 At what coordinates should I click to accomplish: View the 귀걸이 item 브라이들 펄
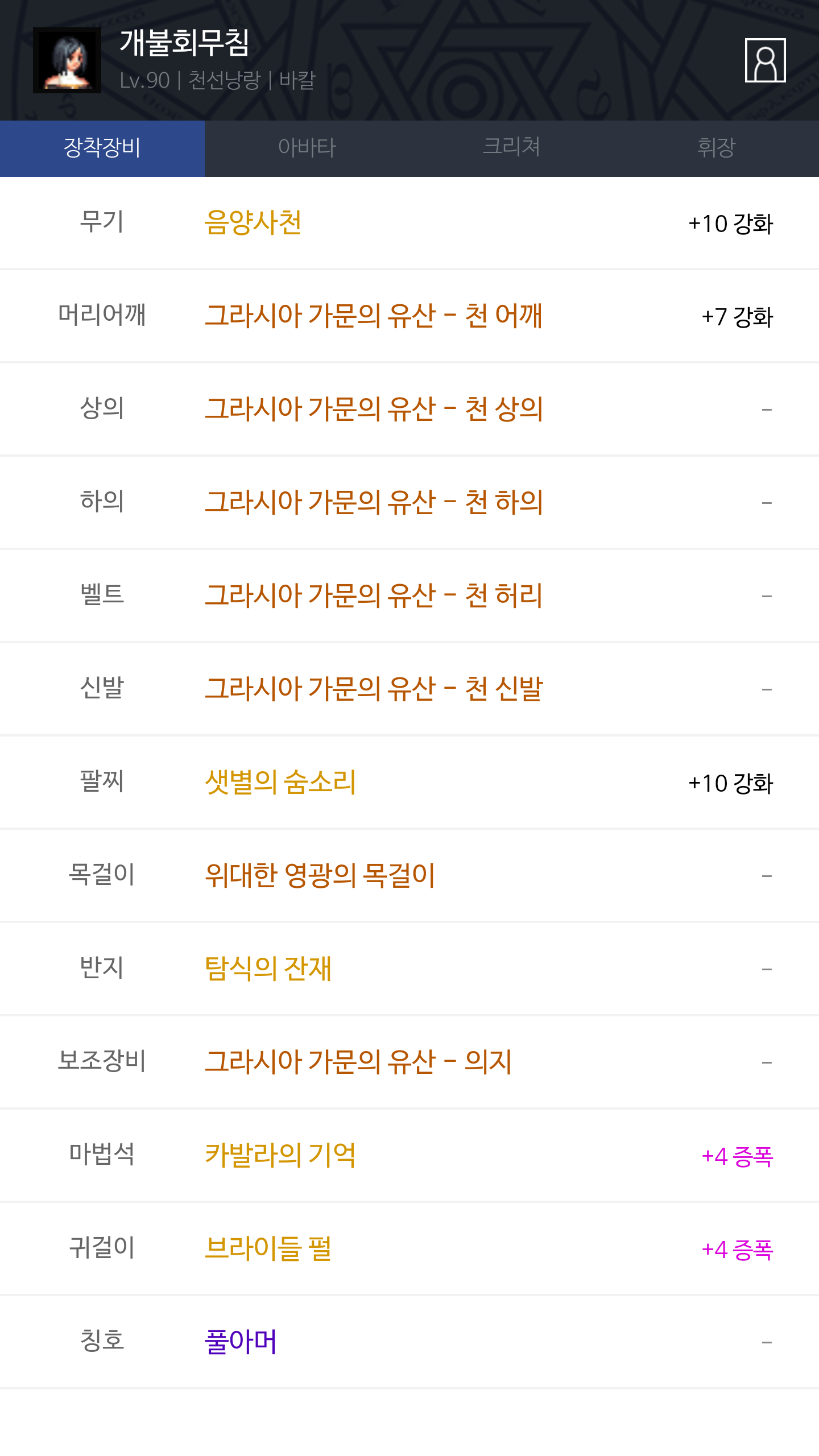tap(268, 1248)
